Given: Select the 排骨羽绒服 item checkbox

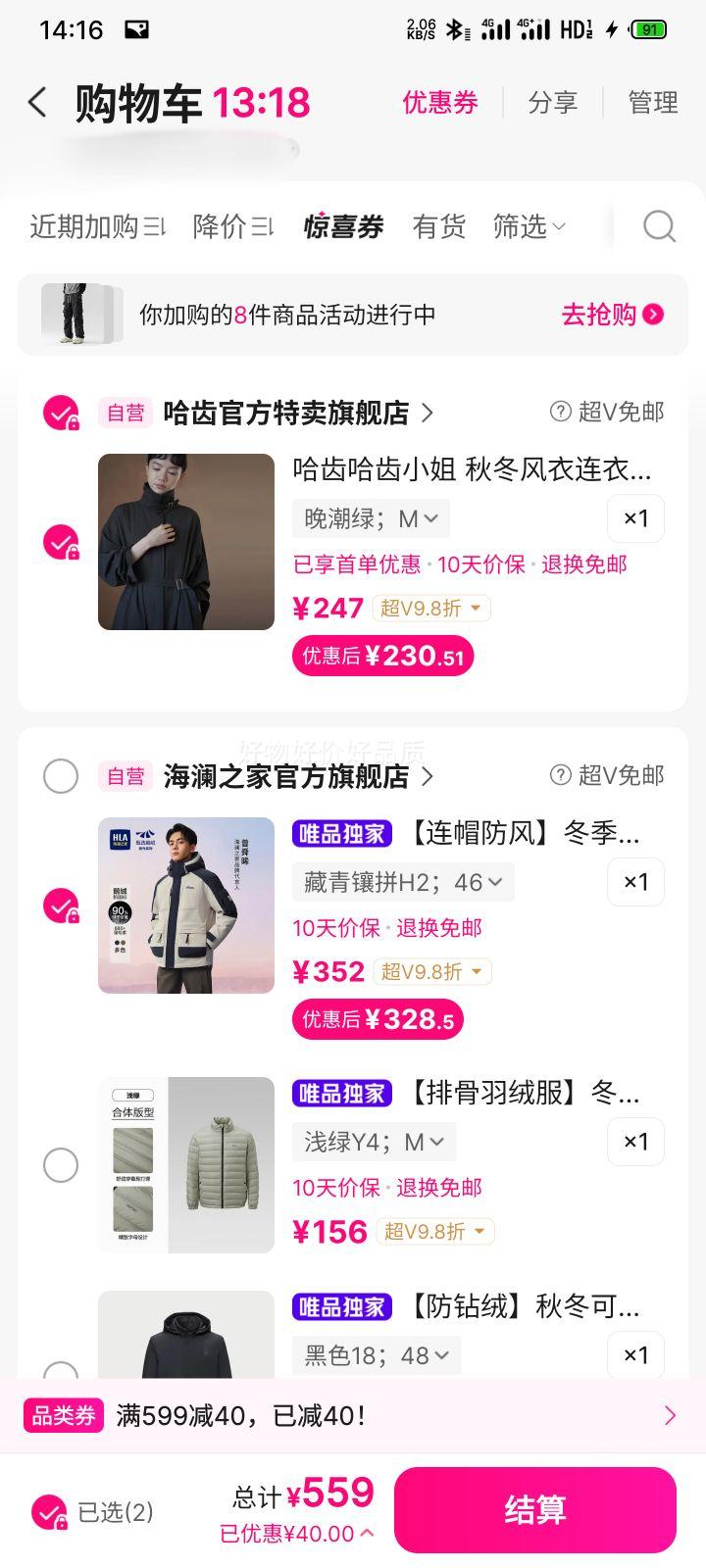Looking at the screenshot, I should click(61, 1165).
